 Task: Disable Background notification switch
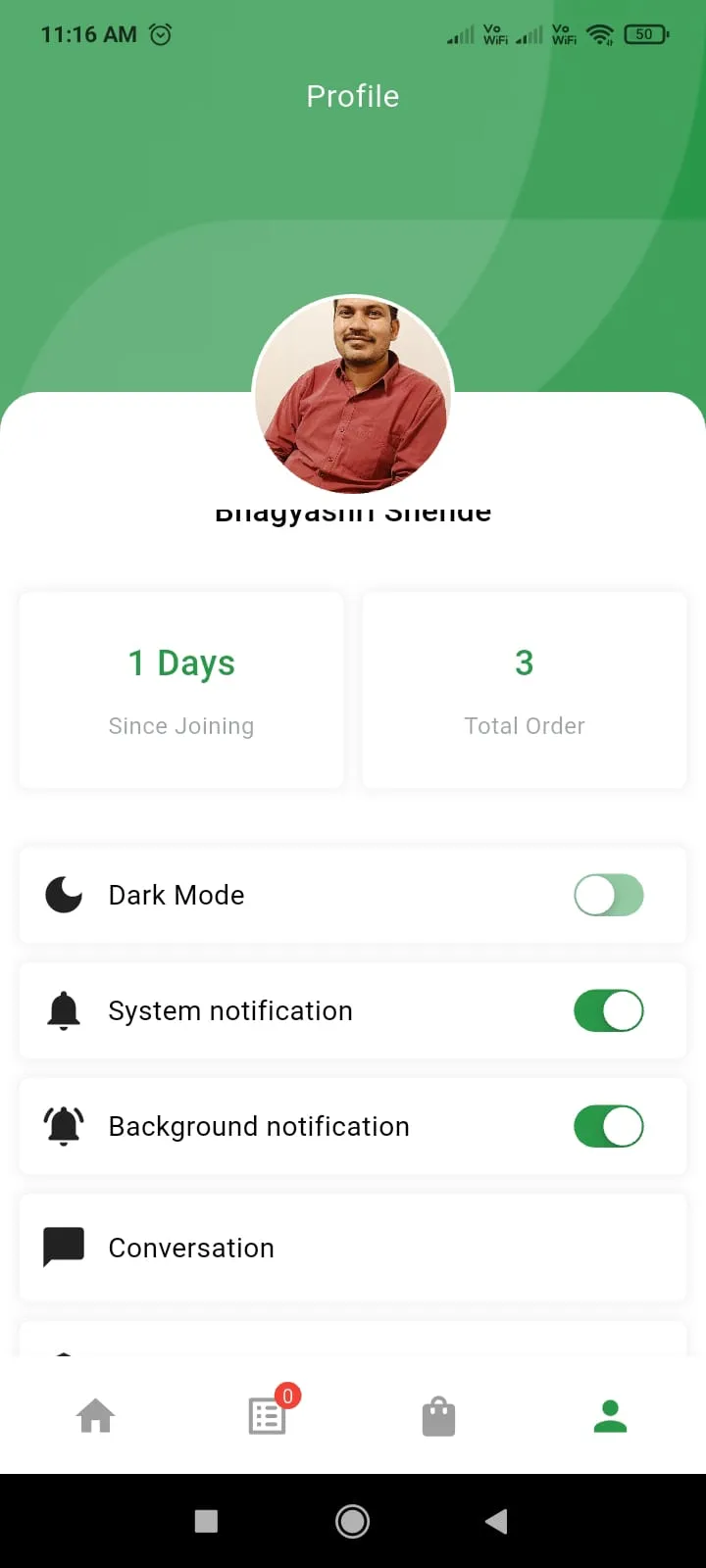coord(608,1127)
